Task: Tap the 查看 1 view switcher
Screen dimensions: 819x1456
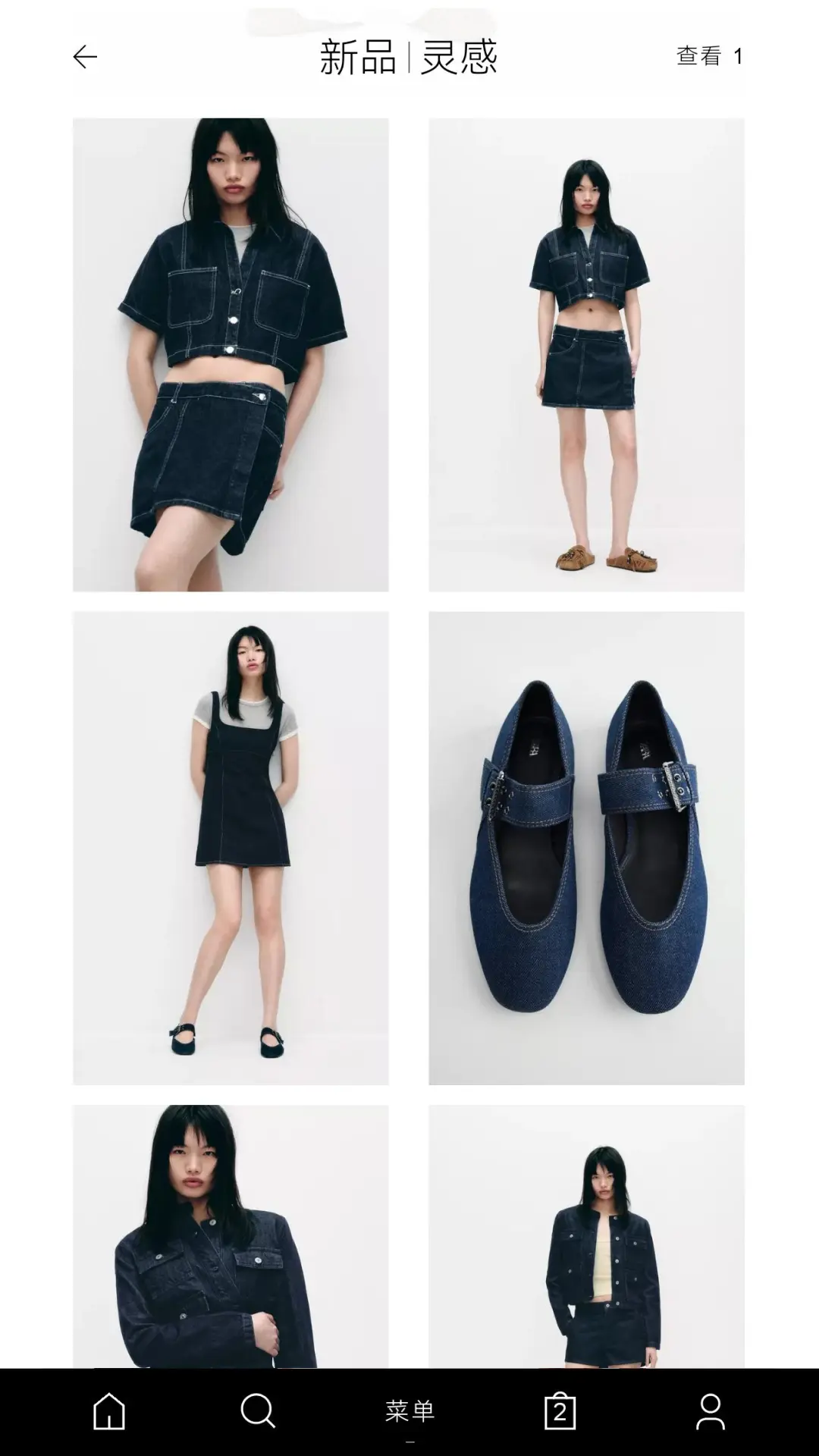Action: pyautogui.click(x=710, y=56)
